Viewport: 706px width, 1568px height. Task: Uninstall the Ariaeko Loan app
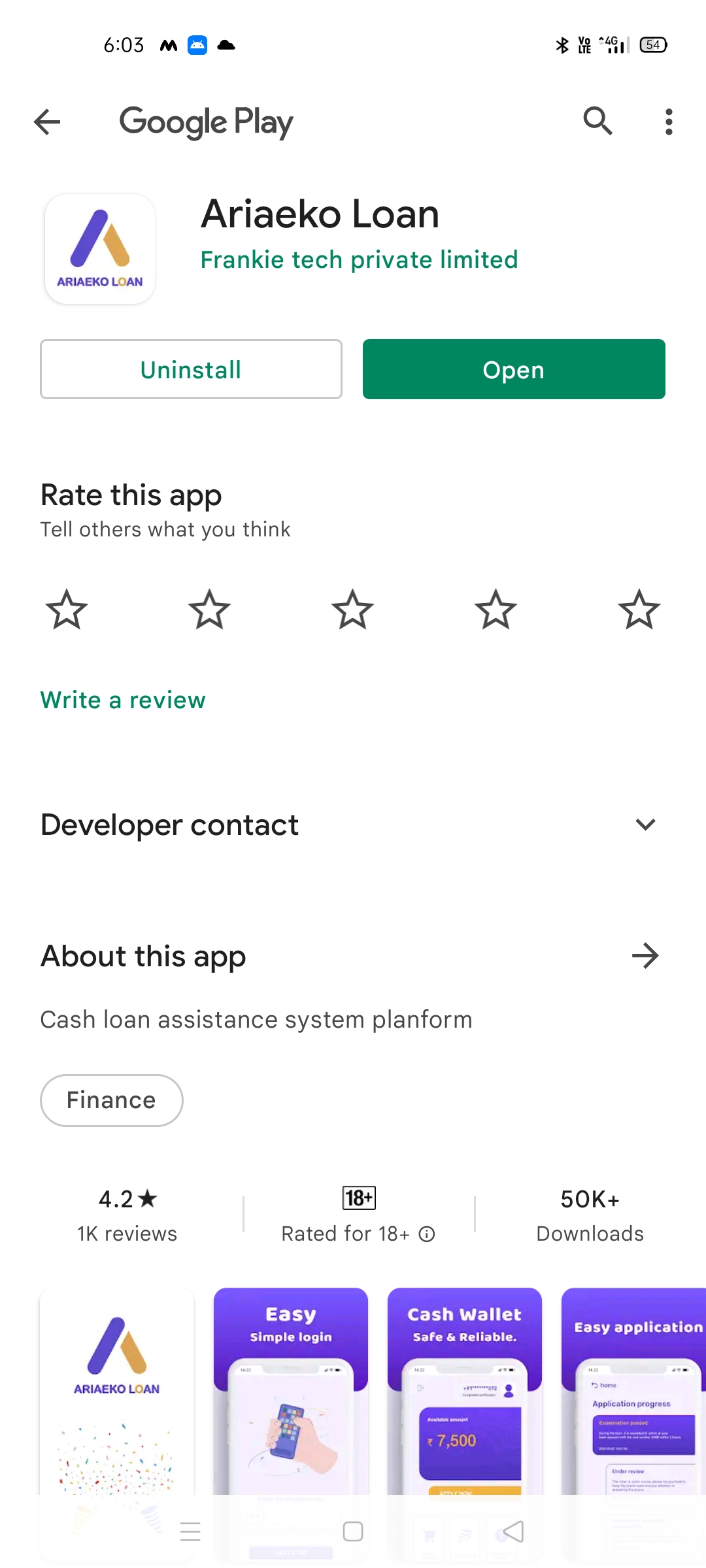pyautogui.click(x=191, y=369)
